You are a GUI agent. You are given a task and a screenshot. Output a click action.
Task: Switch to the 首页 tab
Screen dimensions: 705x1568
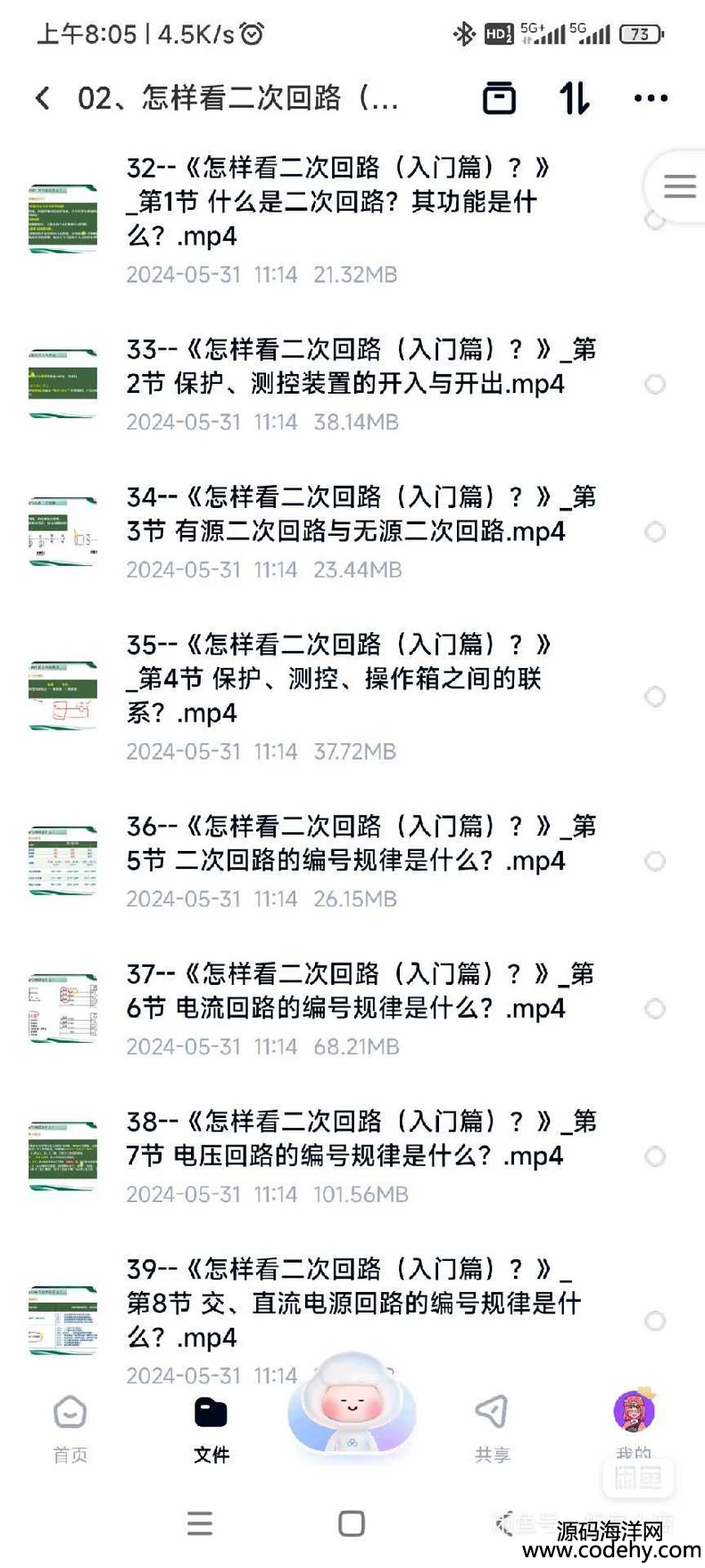tap(70, 1429)
